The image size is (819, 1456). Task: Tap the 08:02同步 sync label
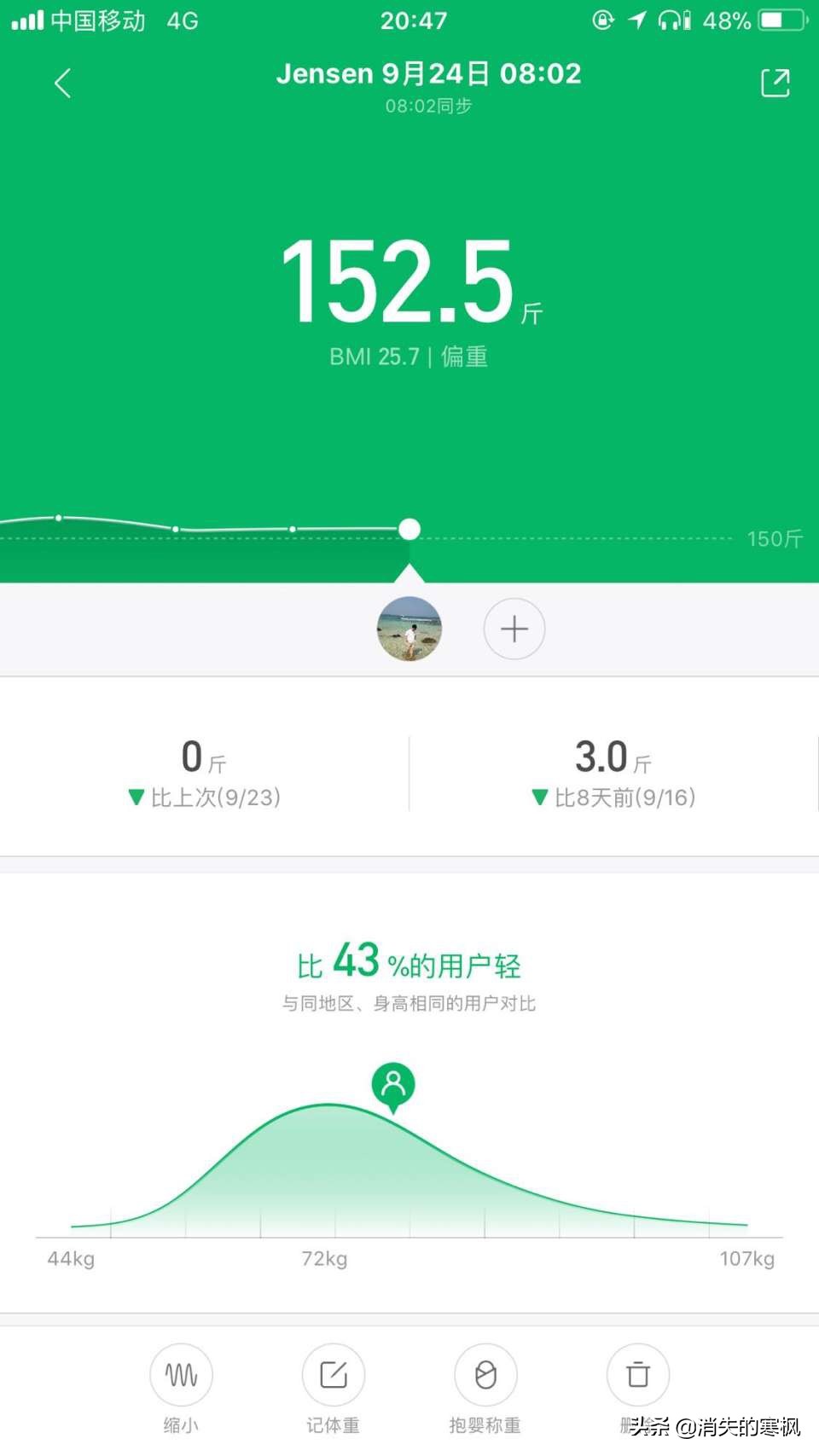tap(429, 106)
